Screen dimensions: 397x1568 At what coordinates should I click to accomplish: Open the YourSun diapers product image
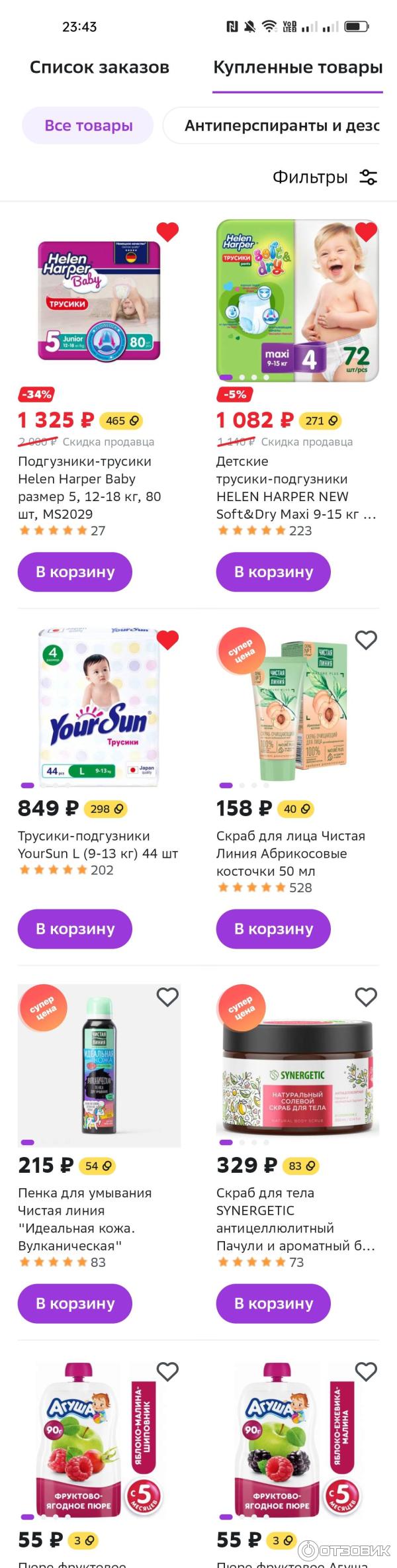[x=99, y=707]
